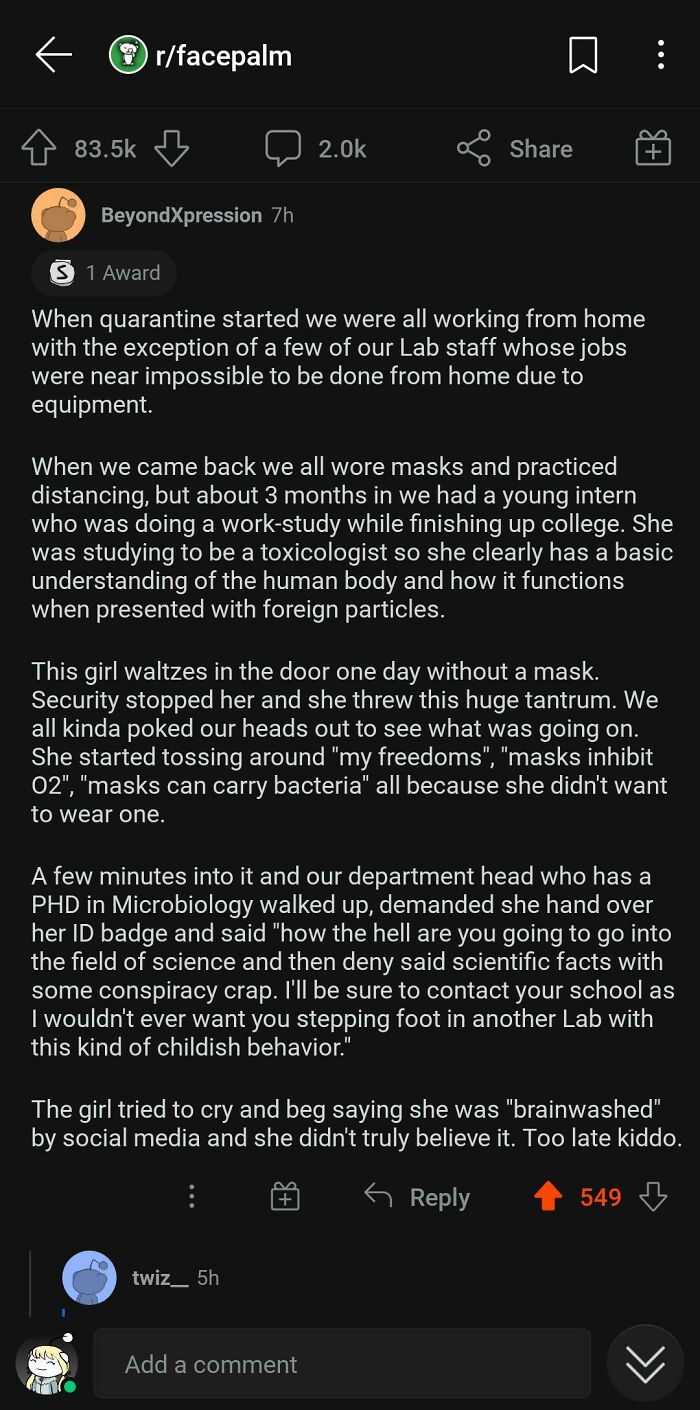This screenshot has width=700, height=1410.
Task: Remove upvote on the 549-point comment
Action: coord(548,1196)
